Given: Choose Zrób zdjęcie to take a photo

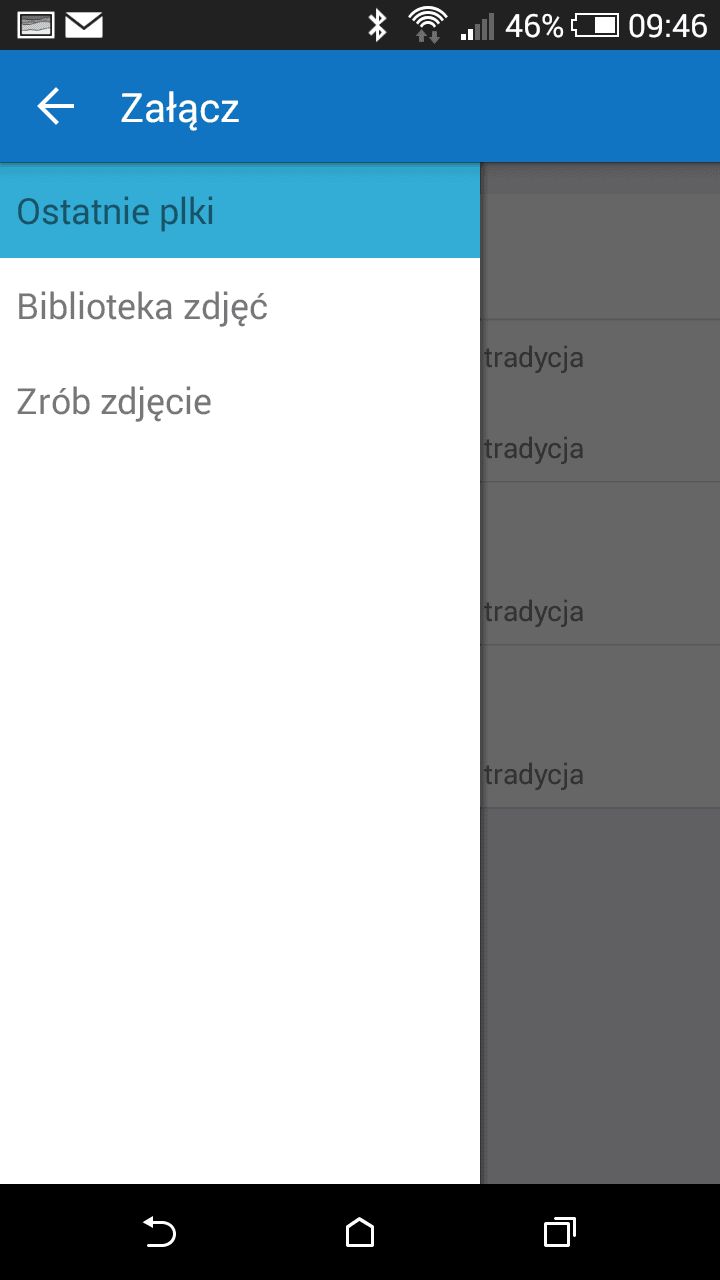Looking at the screenshot, I should coord(240,401).
